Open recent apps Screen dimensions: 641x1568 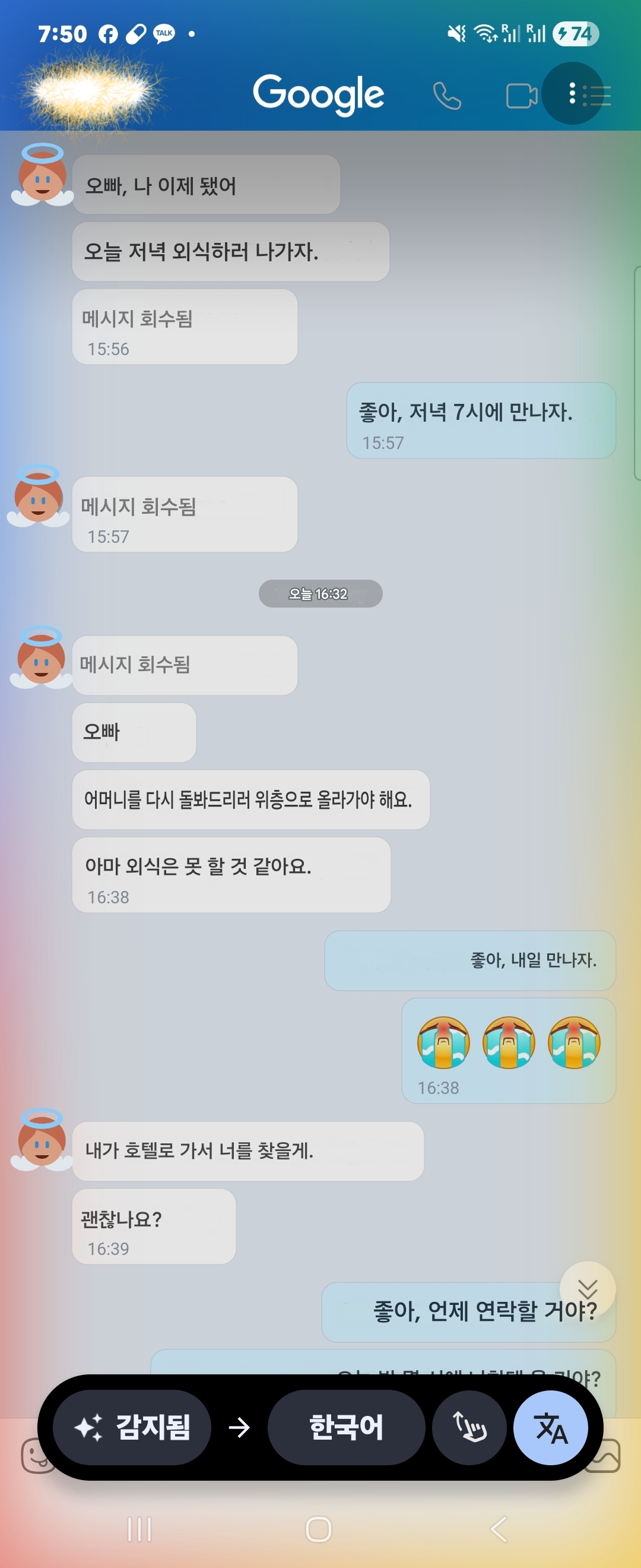pyautogui.click(x=139, y=1529)
